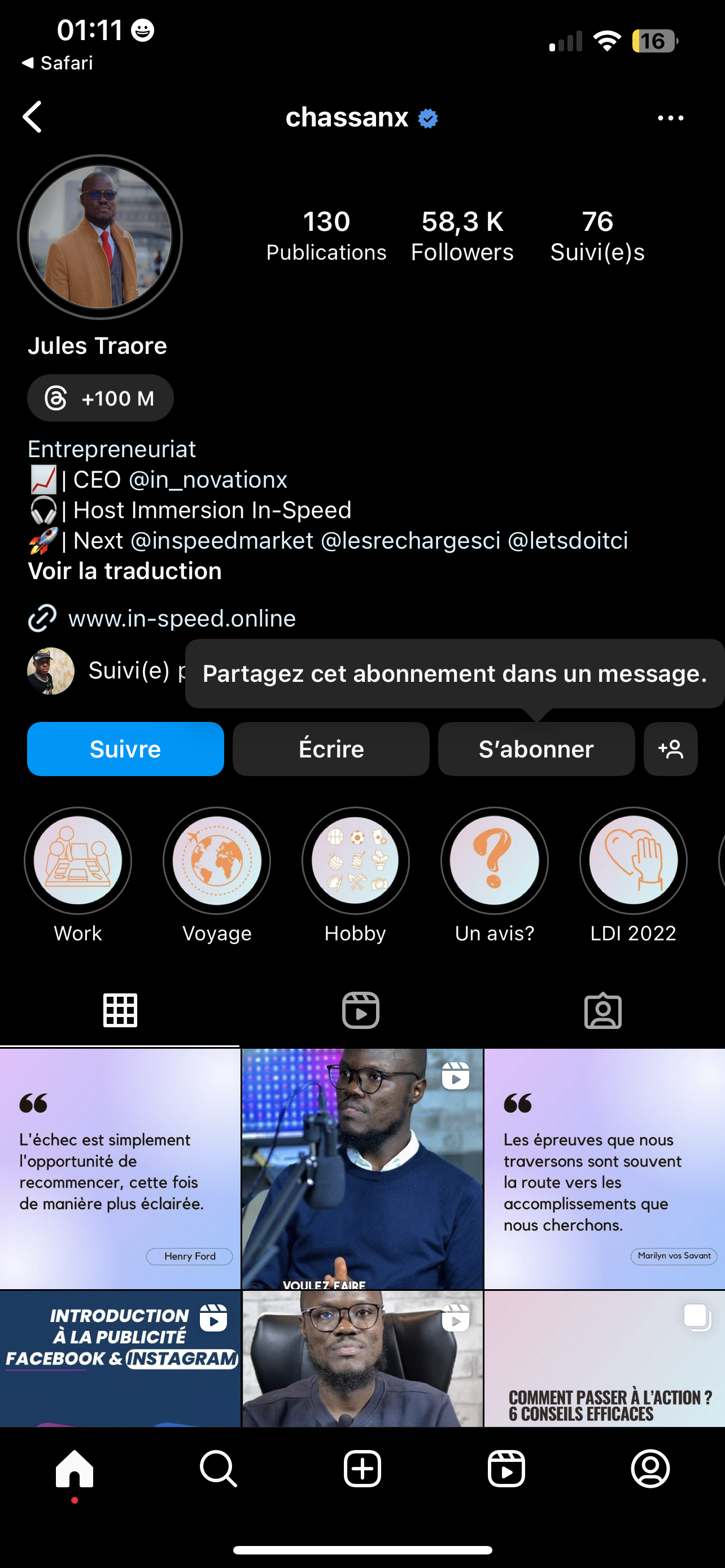
Task: View the Voyage highlight
Action: click(x=217, y=861)
